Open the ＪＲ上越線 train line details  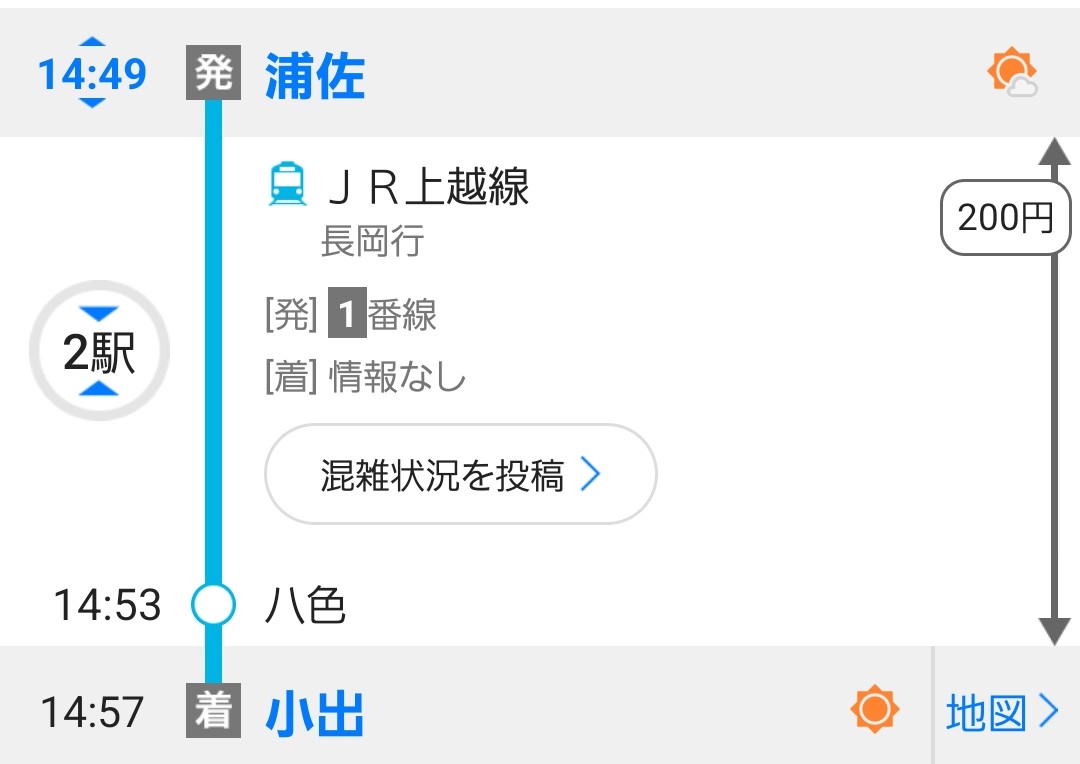428,187
